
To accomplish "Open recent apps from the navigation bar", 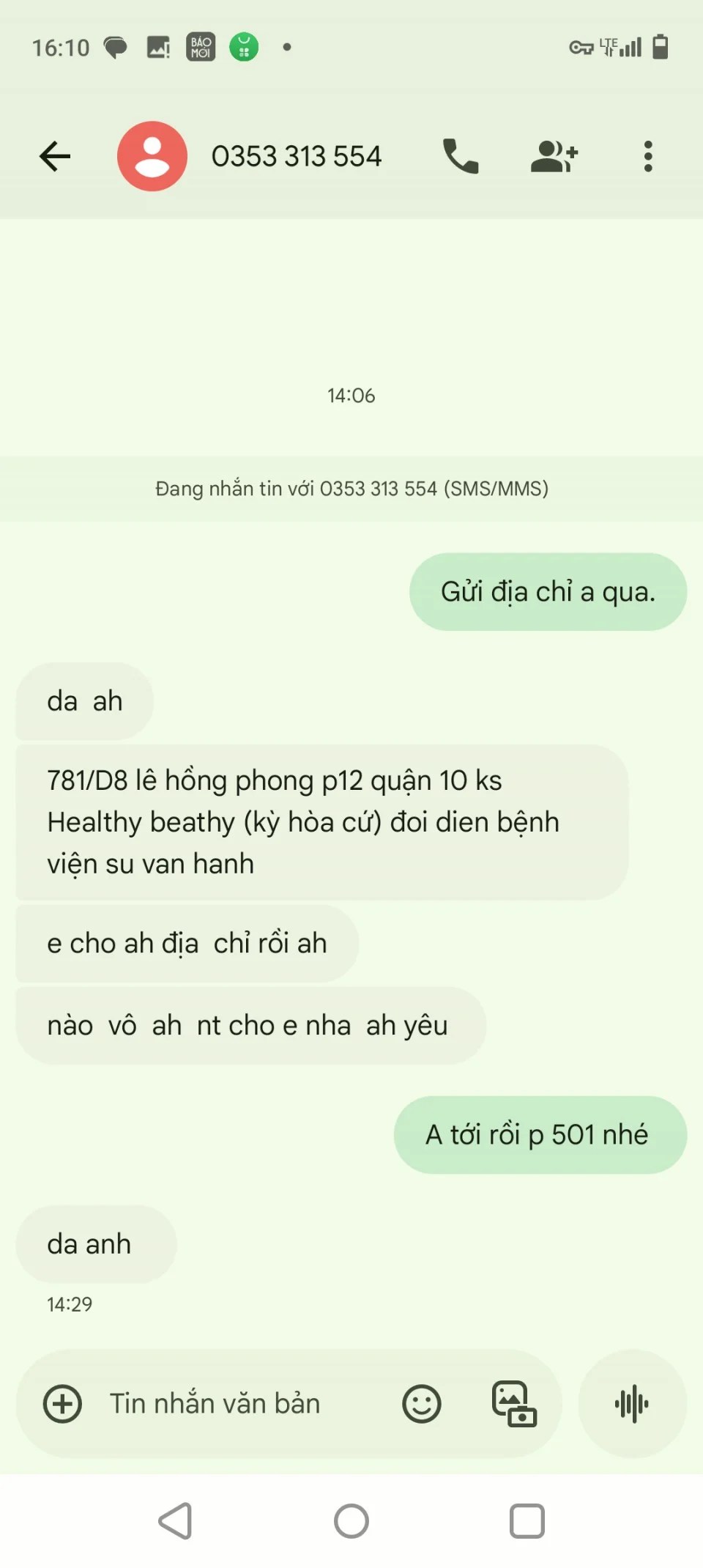I will [x=527, y=1522].
